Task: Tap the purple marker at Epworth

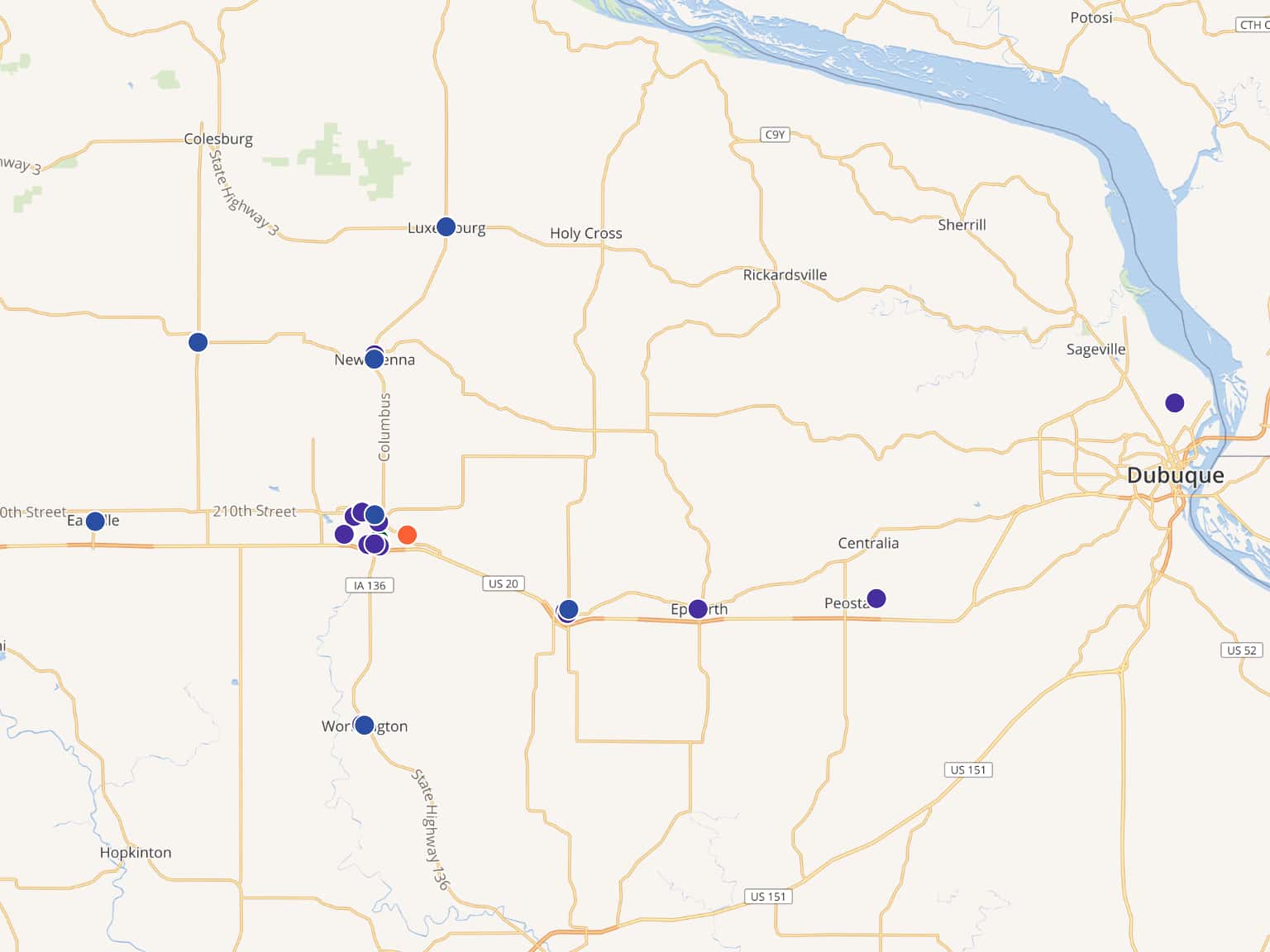Action: tap(698, 609)
